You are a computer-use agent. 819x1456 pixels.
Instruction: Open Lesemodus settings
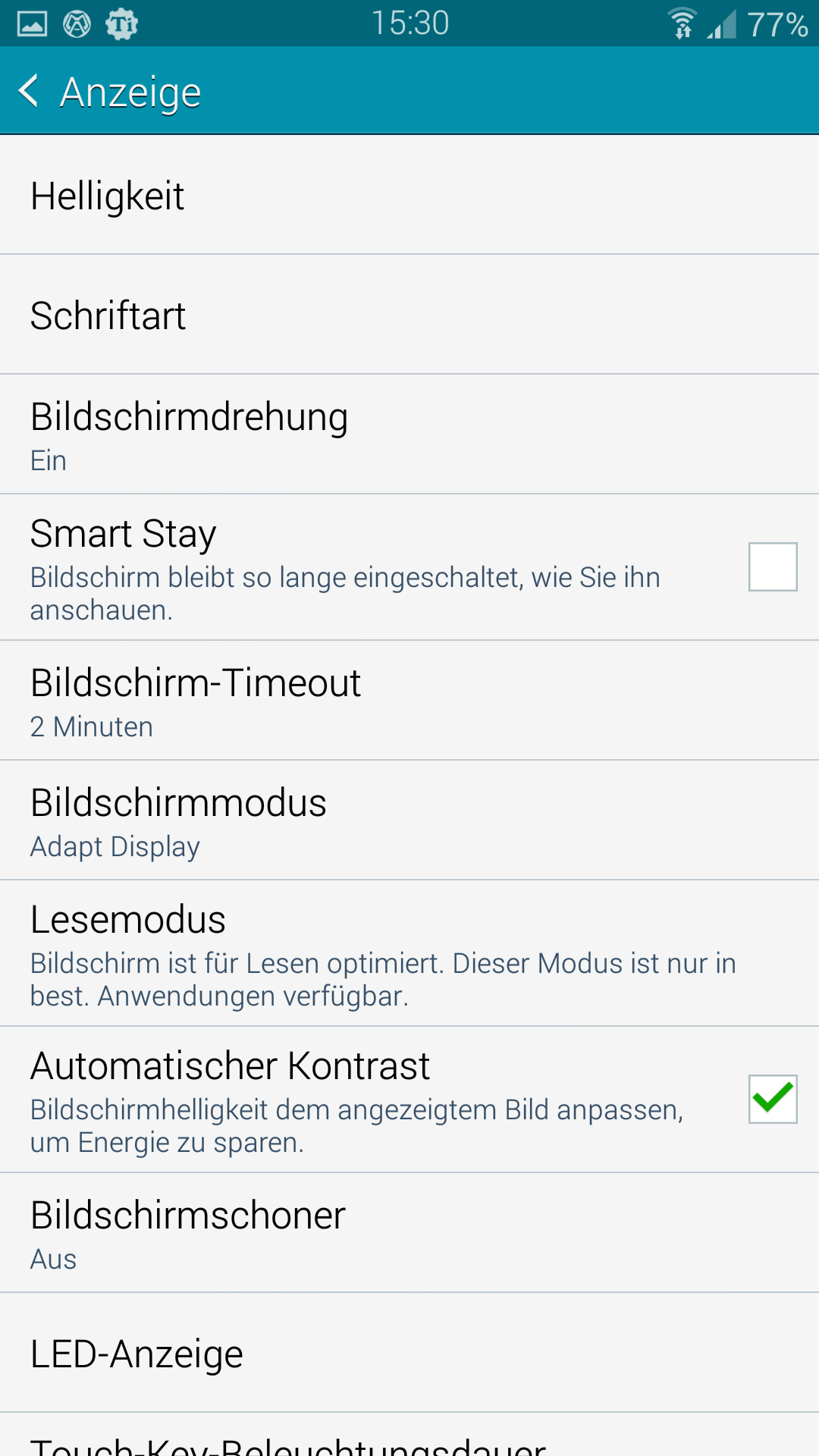[x=409, y=953]
